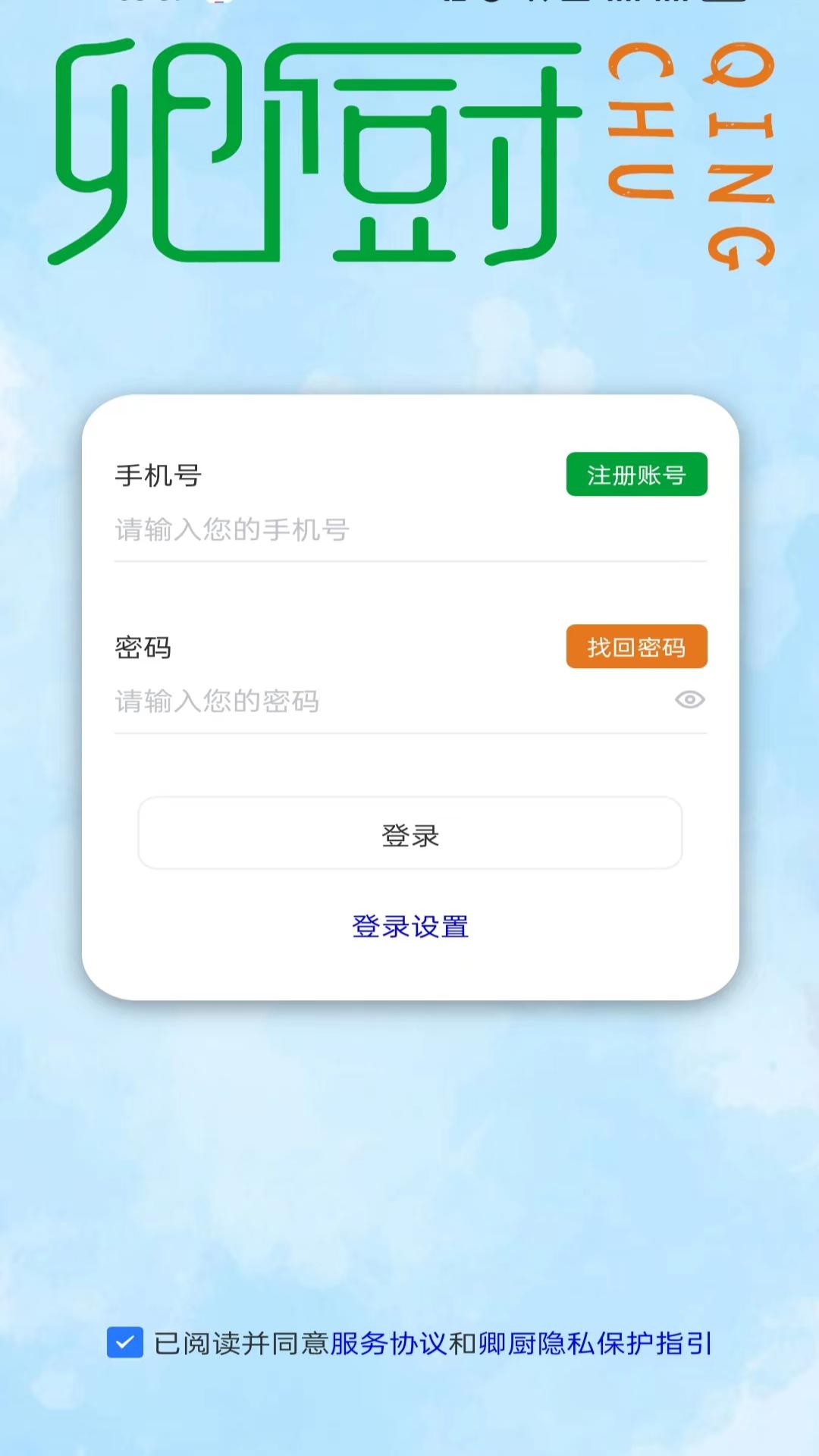Open 登录设置 login settings
Viewport: 819px width, 1456px height.
[409, 927]
